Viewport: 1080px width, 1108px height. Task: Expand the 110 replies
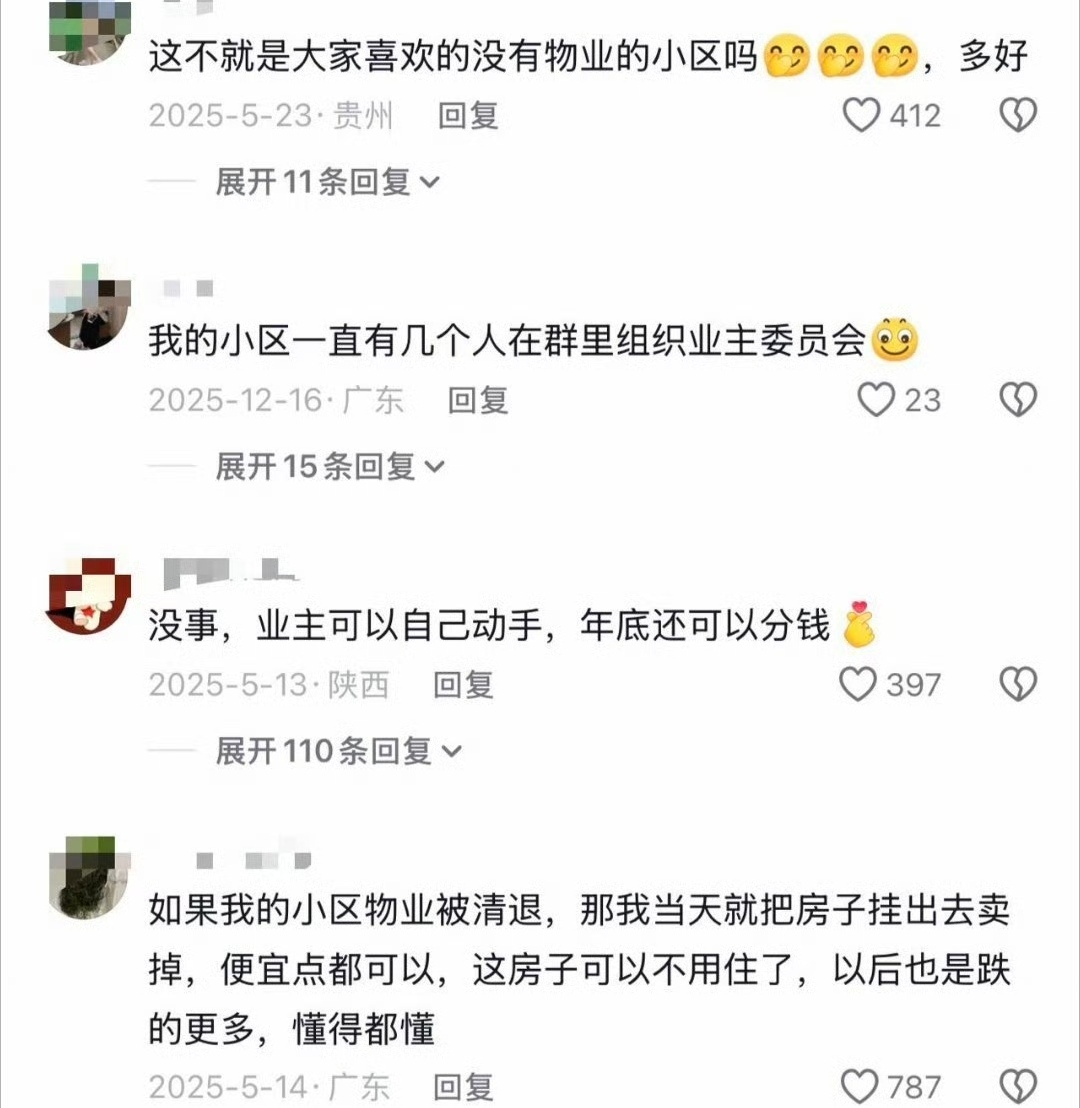337,751
